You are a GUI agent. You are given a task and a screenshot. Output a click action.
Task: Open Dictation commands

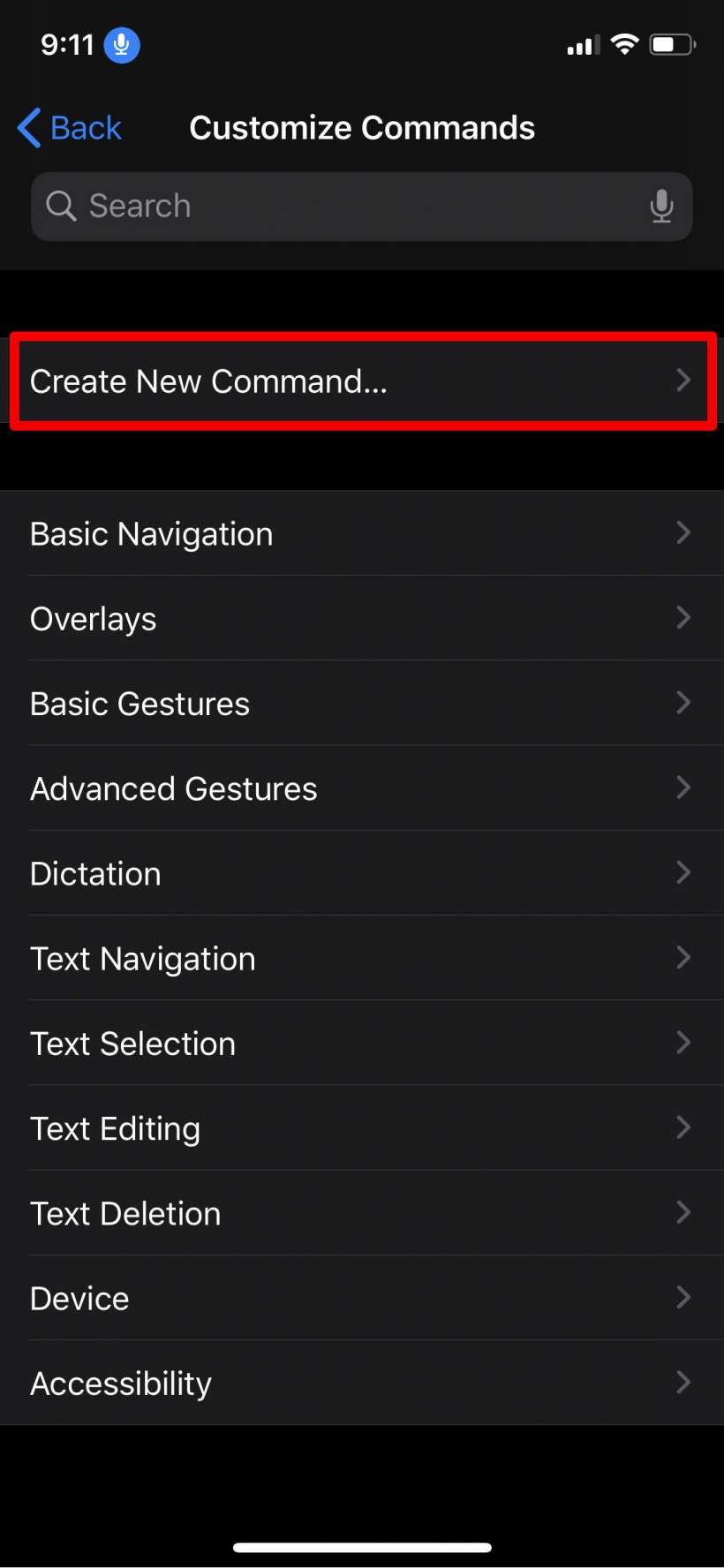click(362, 873)
